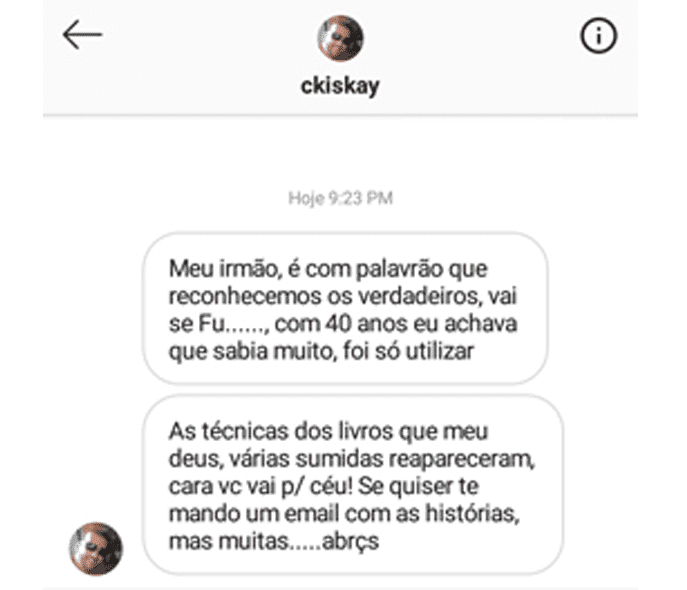The image size is (687, 590).
Task: Open the conversation info icon
Action: [x=598, y=36]
